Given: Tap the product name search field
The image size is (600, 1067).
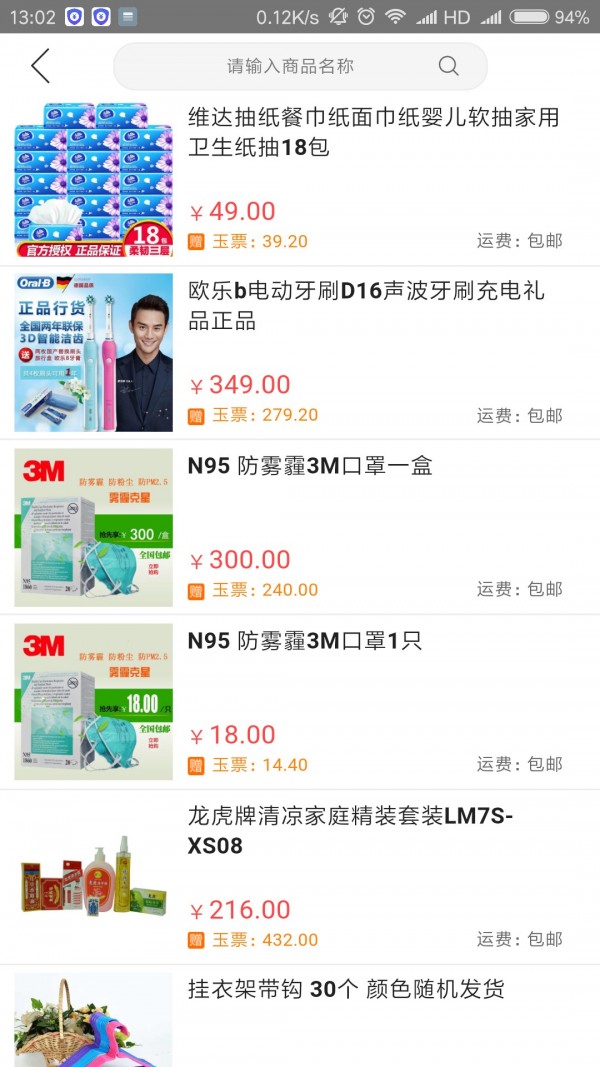Looking at the screenshot, I should tap(290, 66).
